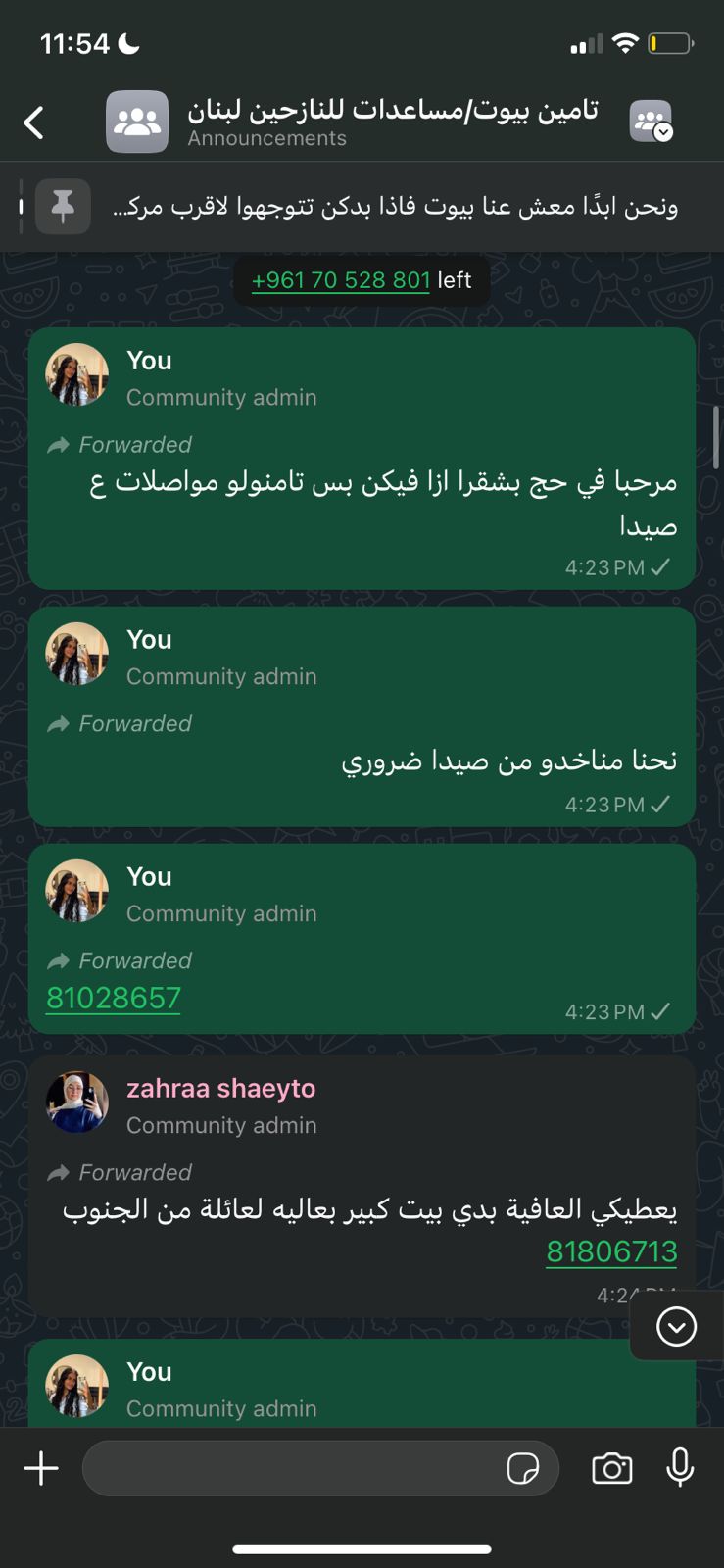Go back to the chat list
This screenshot has width=724, height=1568.
pos(34,122)
